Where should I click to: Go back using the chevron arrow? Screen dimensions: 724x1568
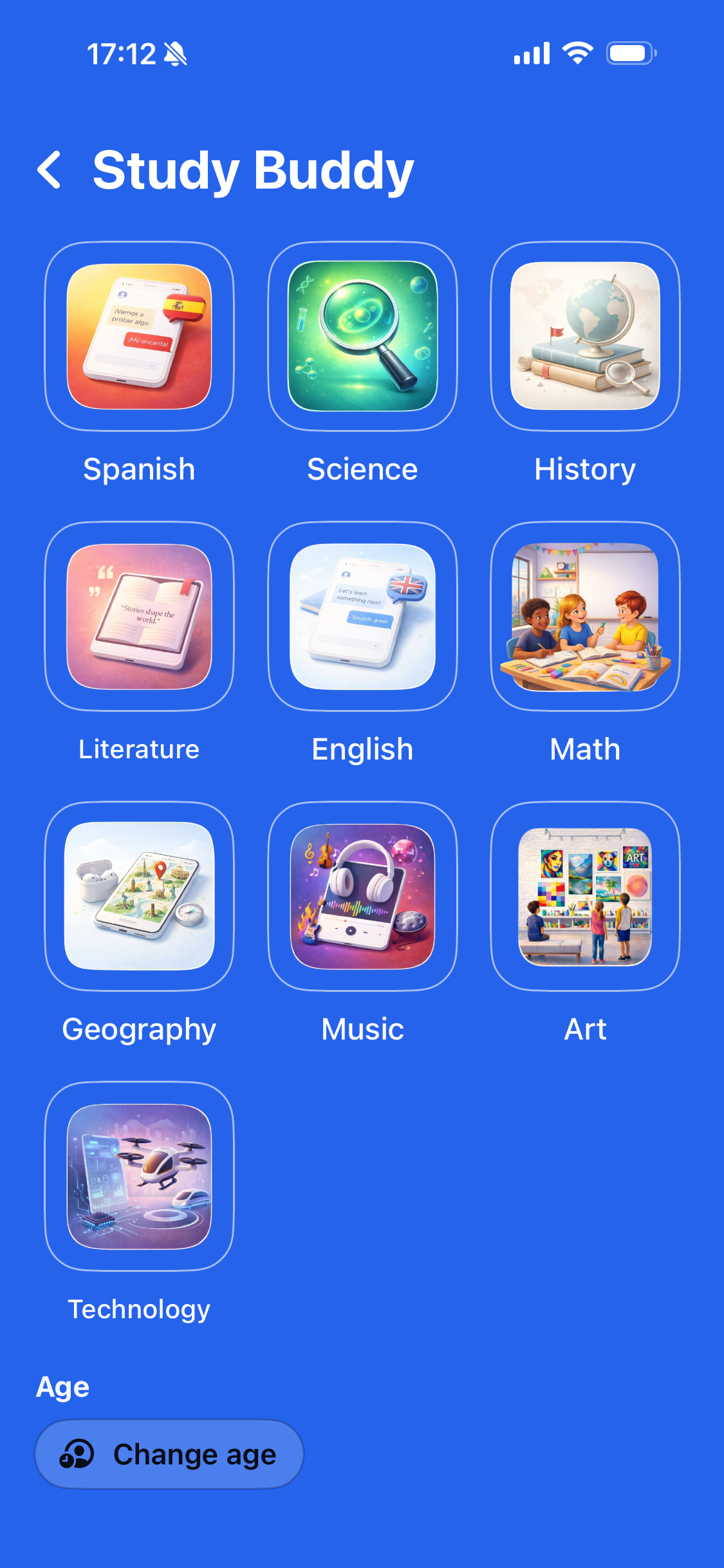point(51,169)
